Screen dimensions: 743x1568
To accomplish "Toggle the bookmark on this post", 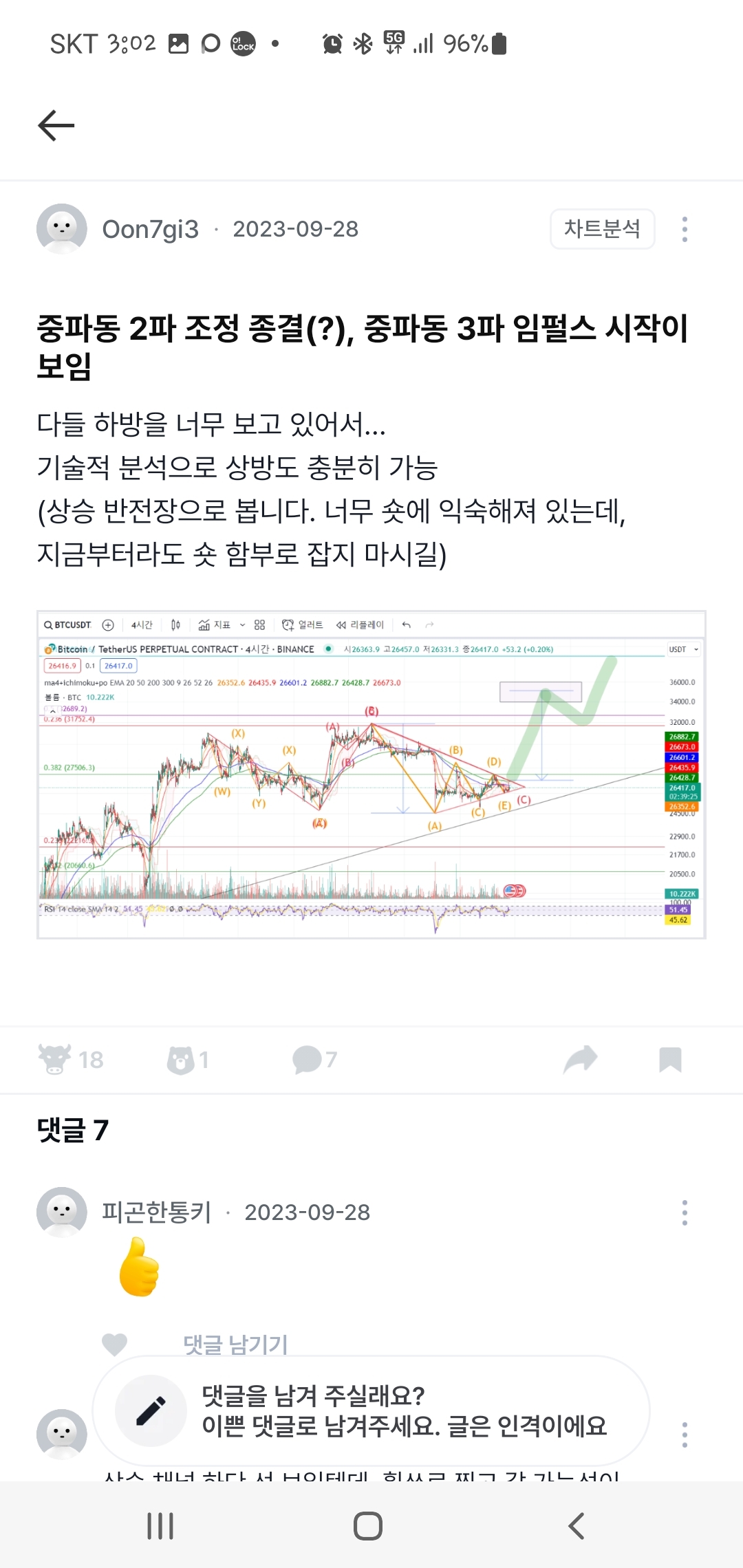I will [x=671, y=1059].
